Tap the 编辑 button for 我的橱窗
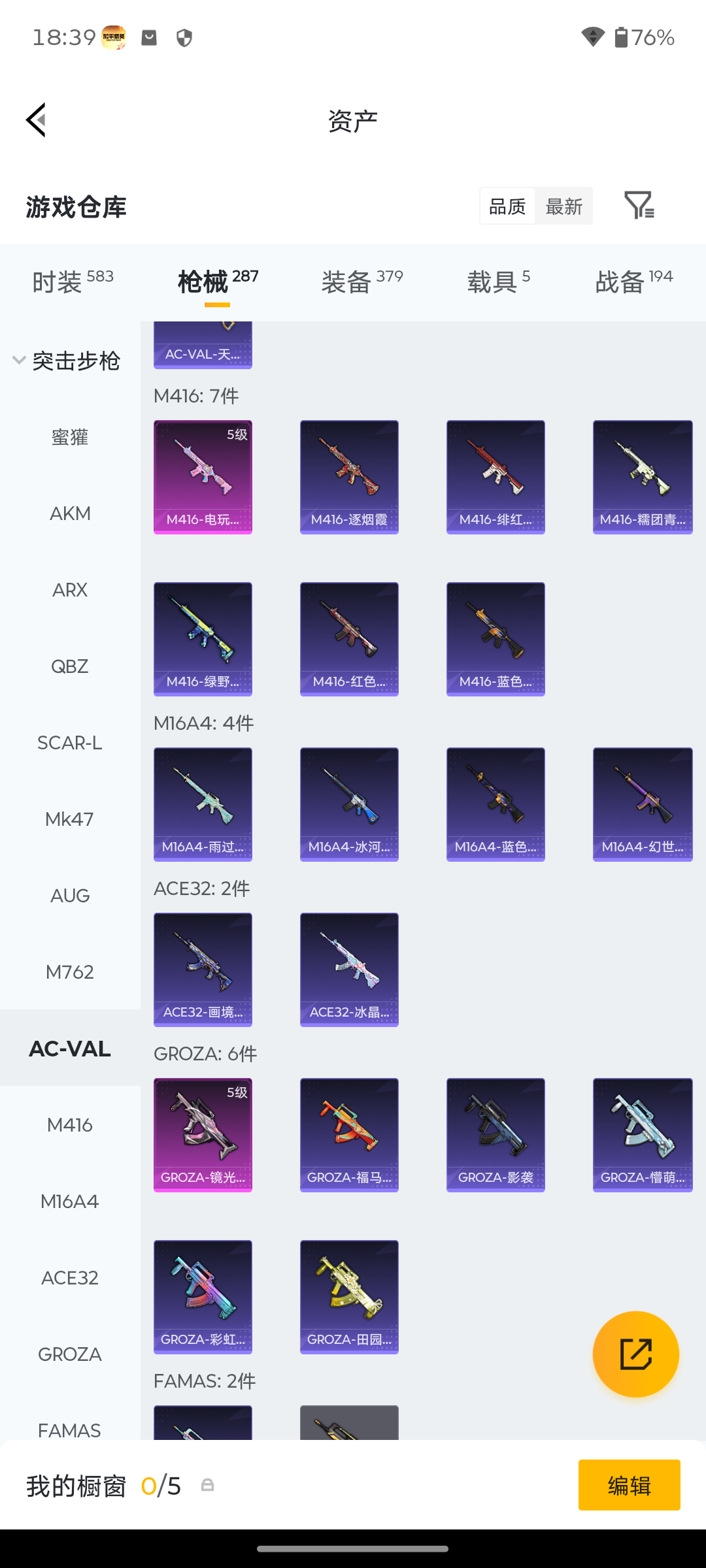The width and height of the screenshot is (706, 1568). pyautogui.click(x=629, y=1485)
